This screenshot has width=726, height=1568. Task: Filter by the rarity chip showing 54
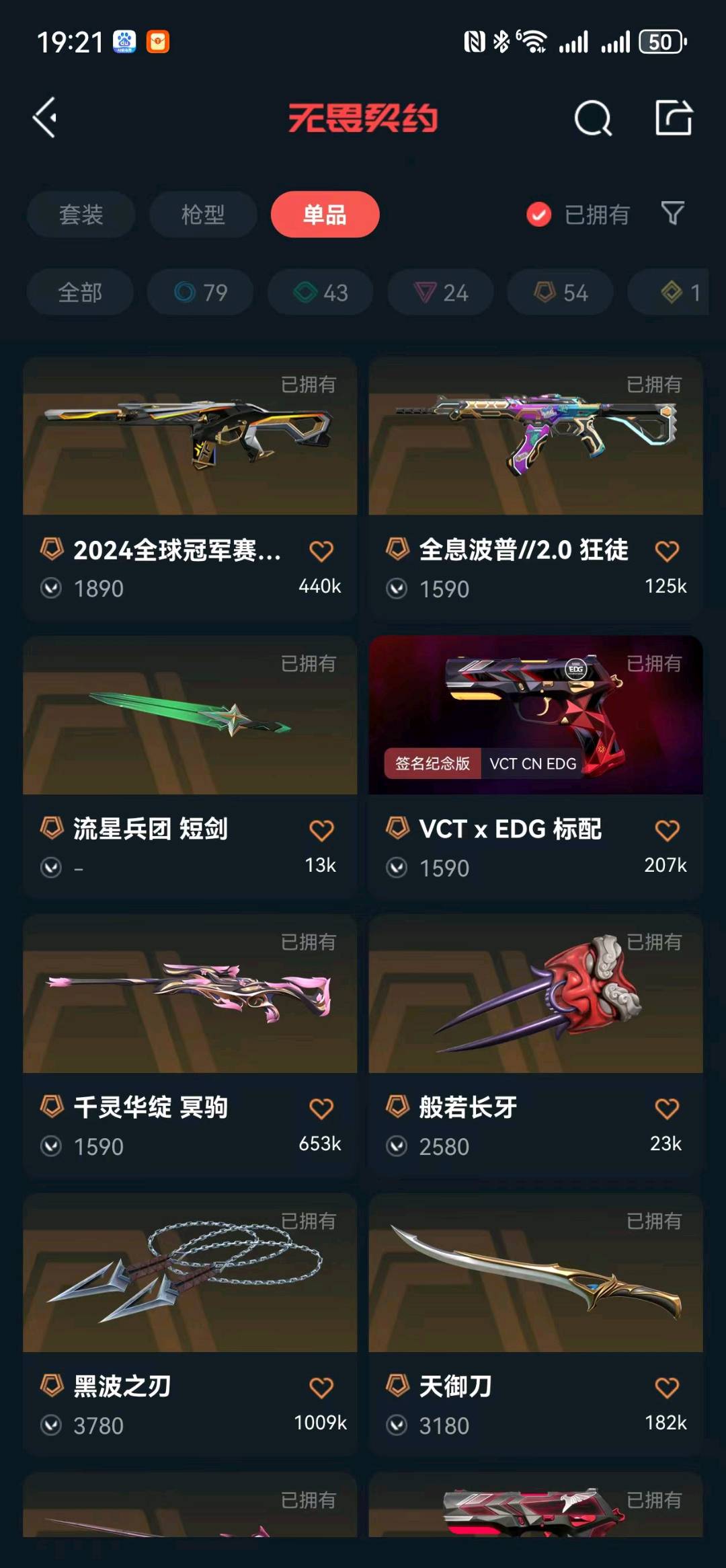(x=560, y=293)
